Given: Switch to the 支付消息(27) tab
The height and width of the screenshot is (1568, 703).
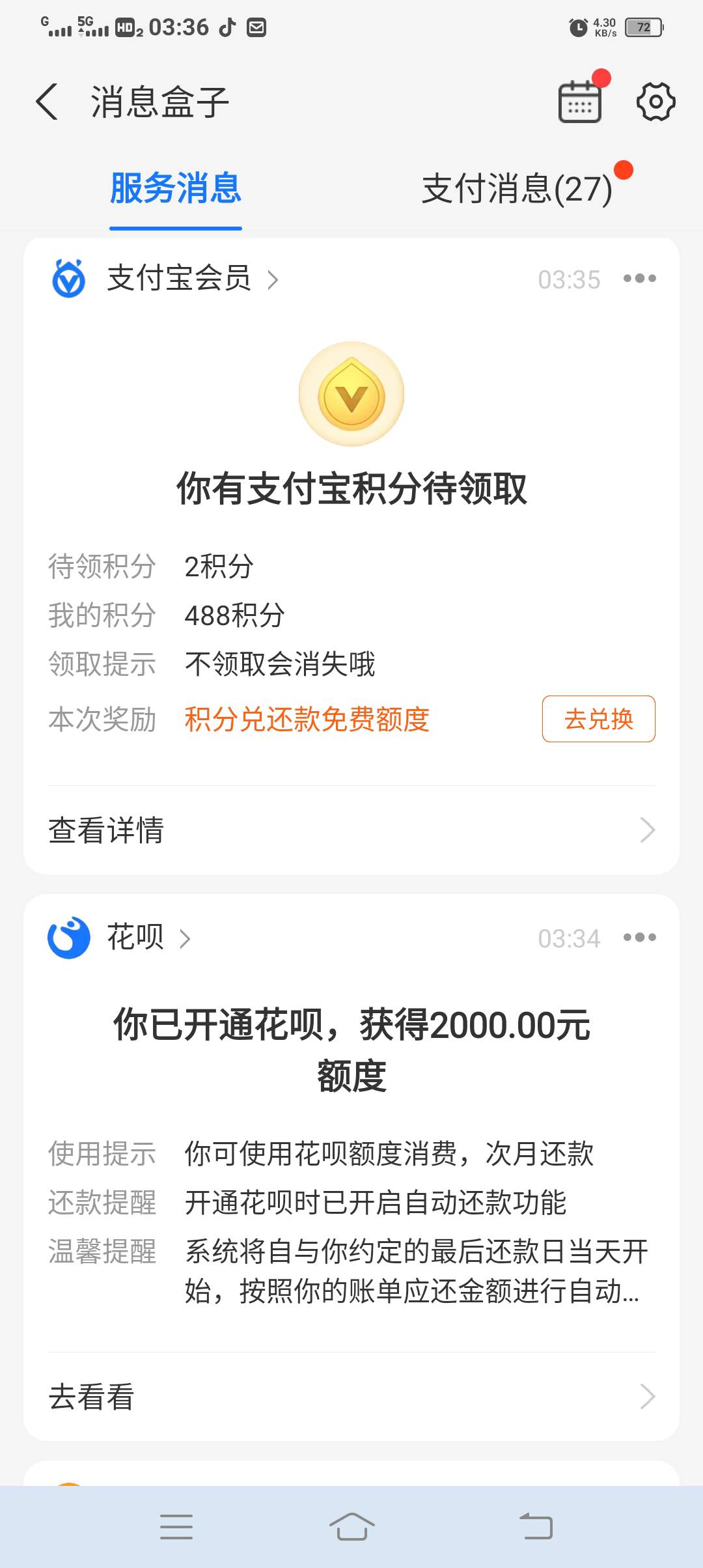Looking at the screenshot, I should point(517,189).
